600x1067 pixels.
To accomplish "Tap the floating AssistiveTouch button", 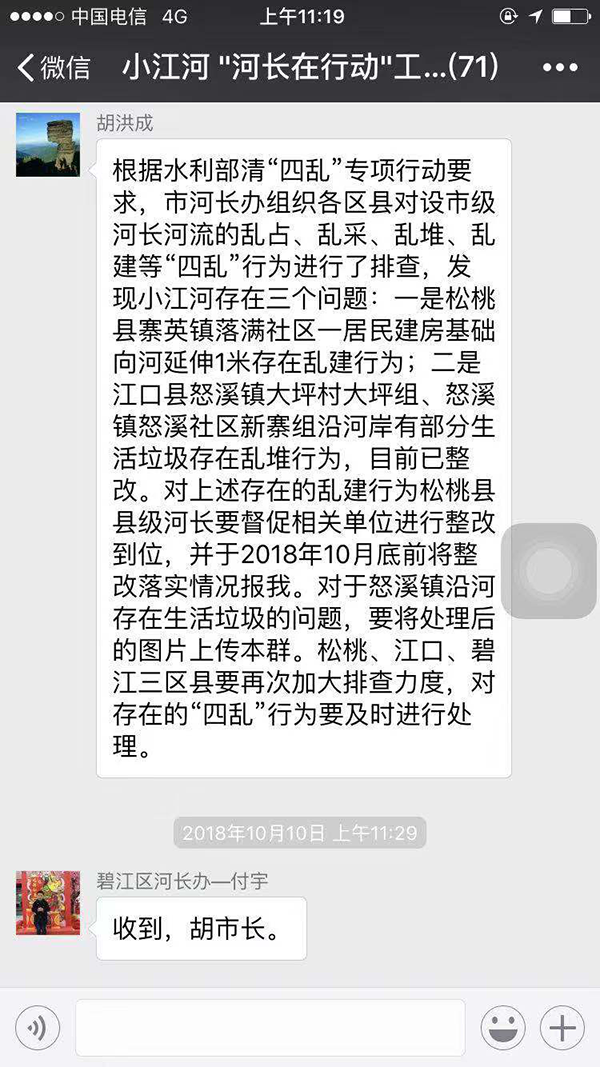I will (x=549, y=570).
